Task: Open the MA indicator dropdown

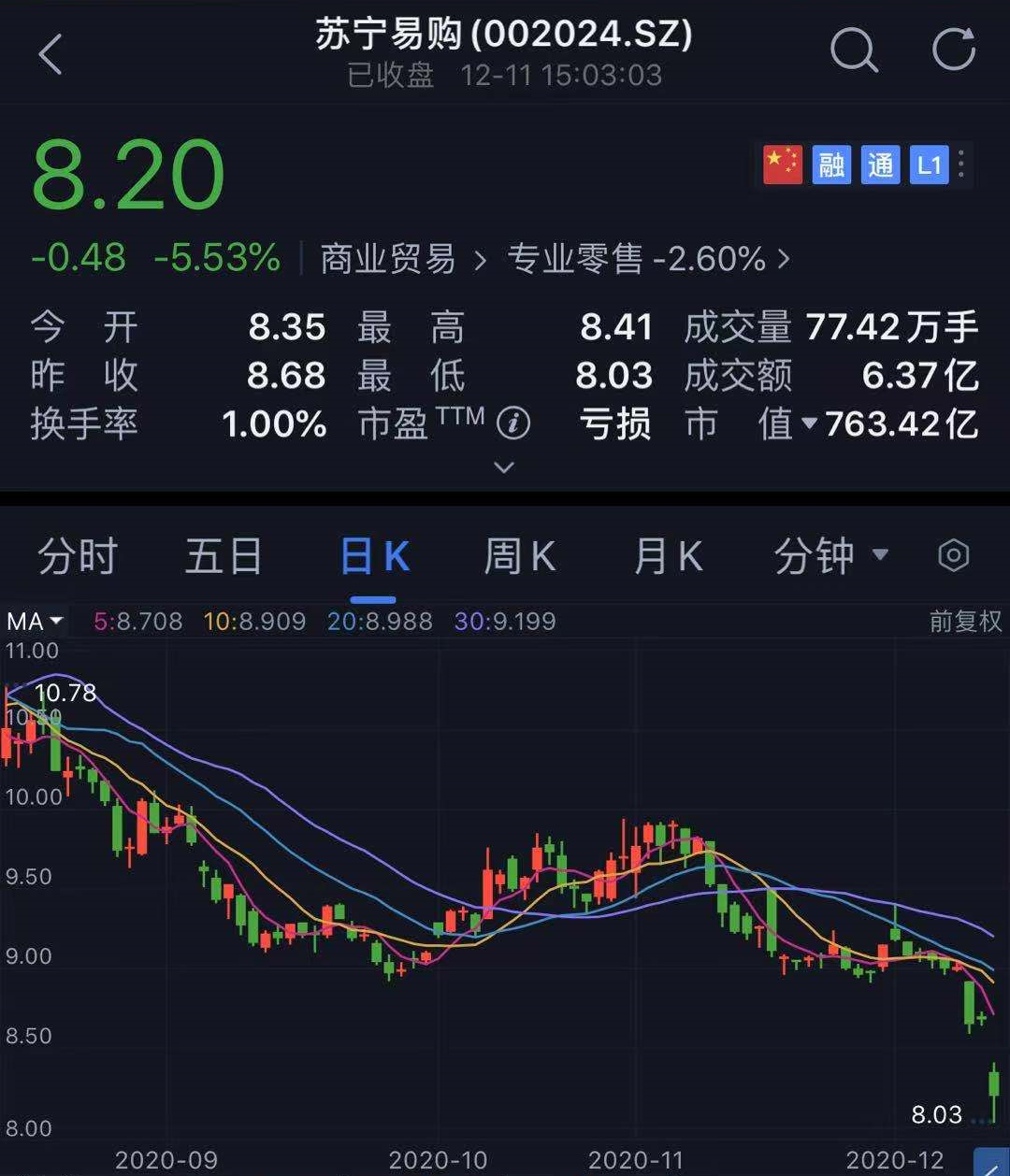Action: (x=36, y=620)
